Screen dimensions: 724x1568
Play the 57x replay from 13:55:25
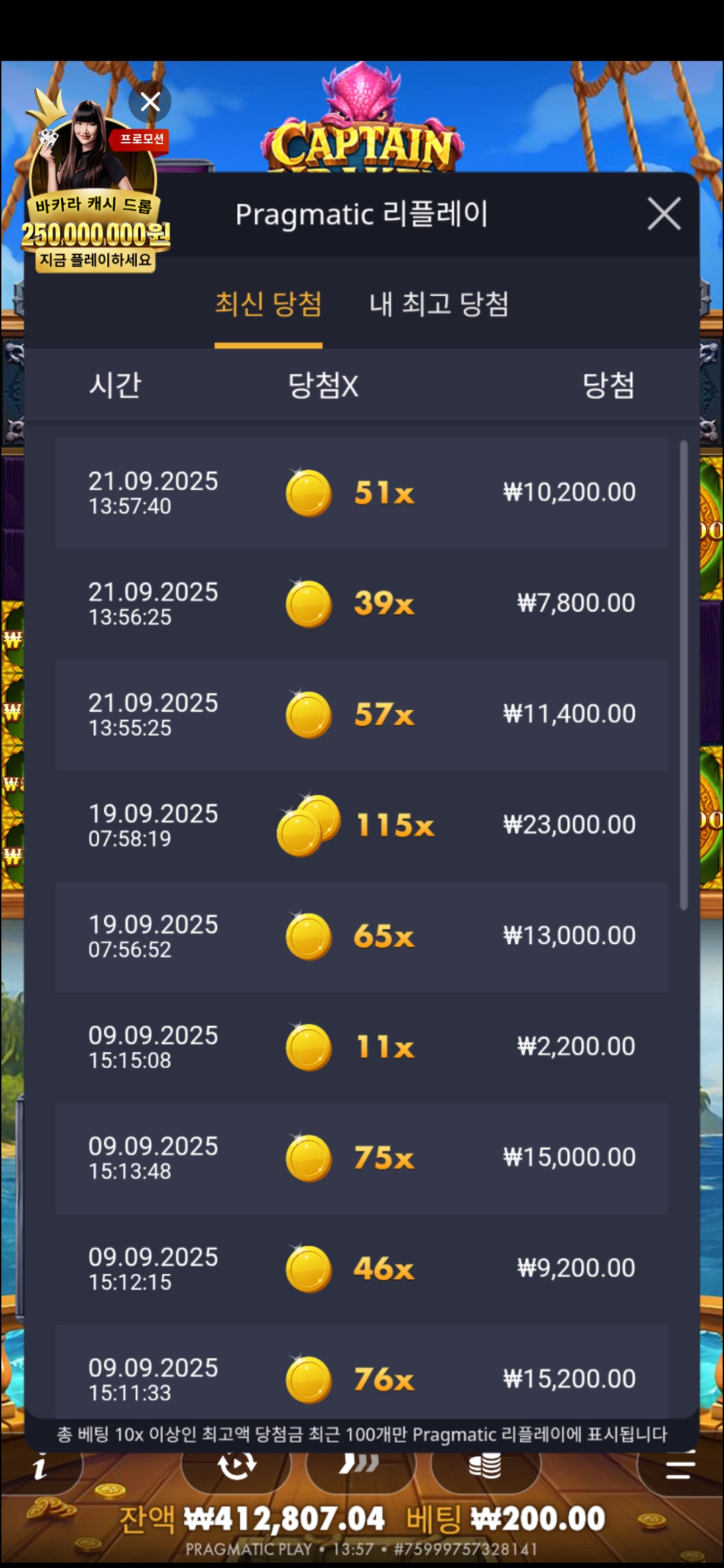coord(362,714)
